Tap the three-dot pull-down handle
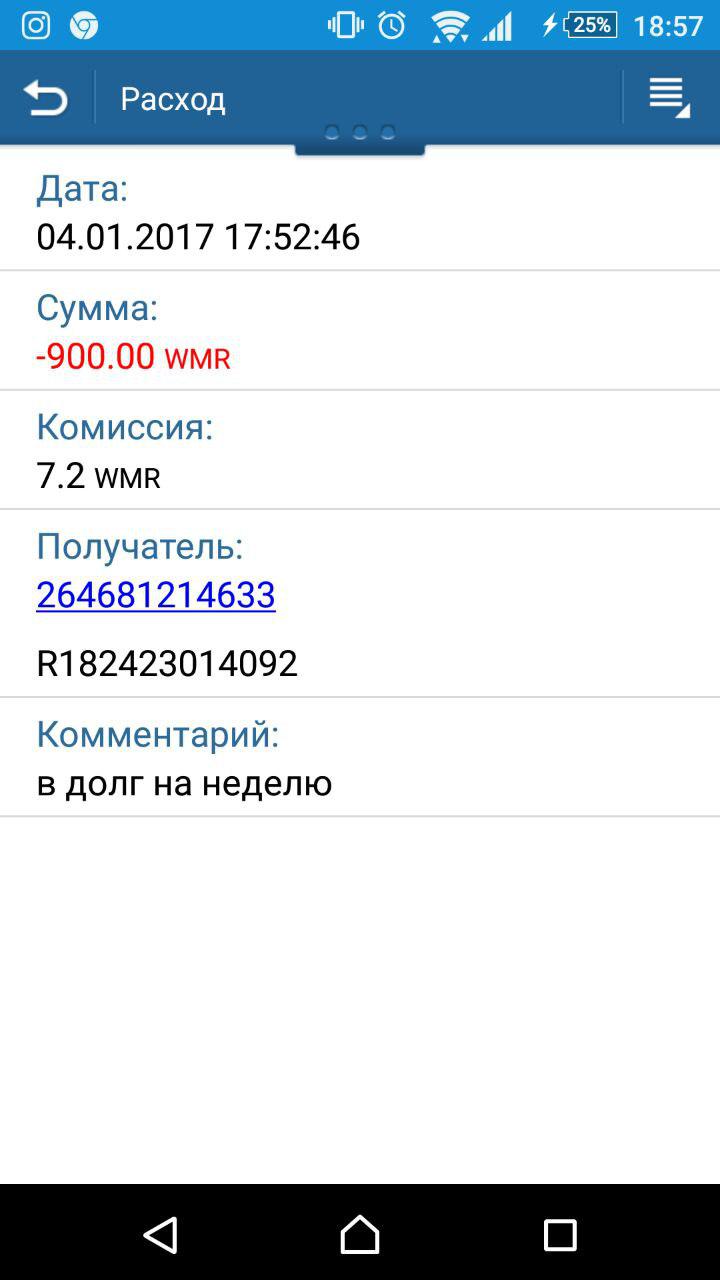The width and height of the screenshot is (720, 1280). click(x=360, y=135)
